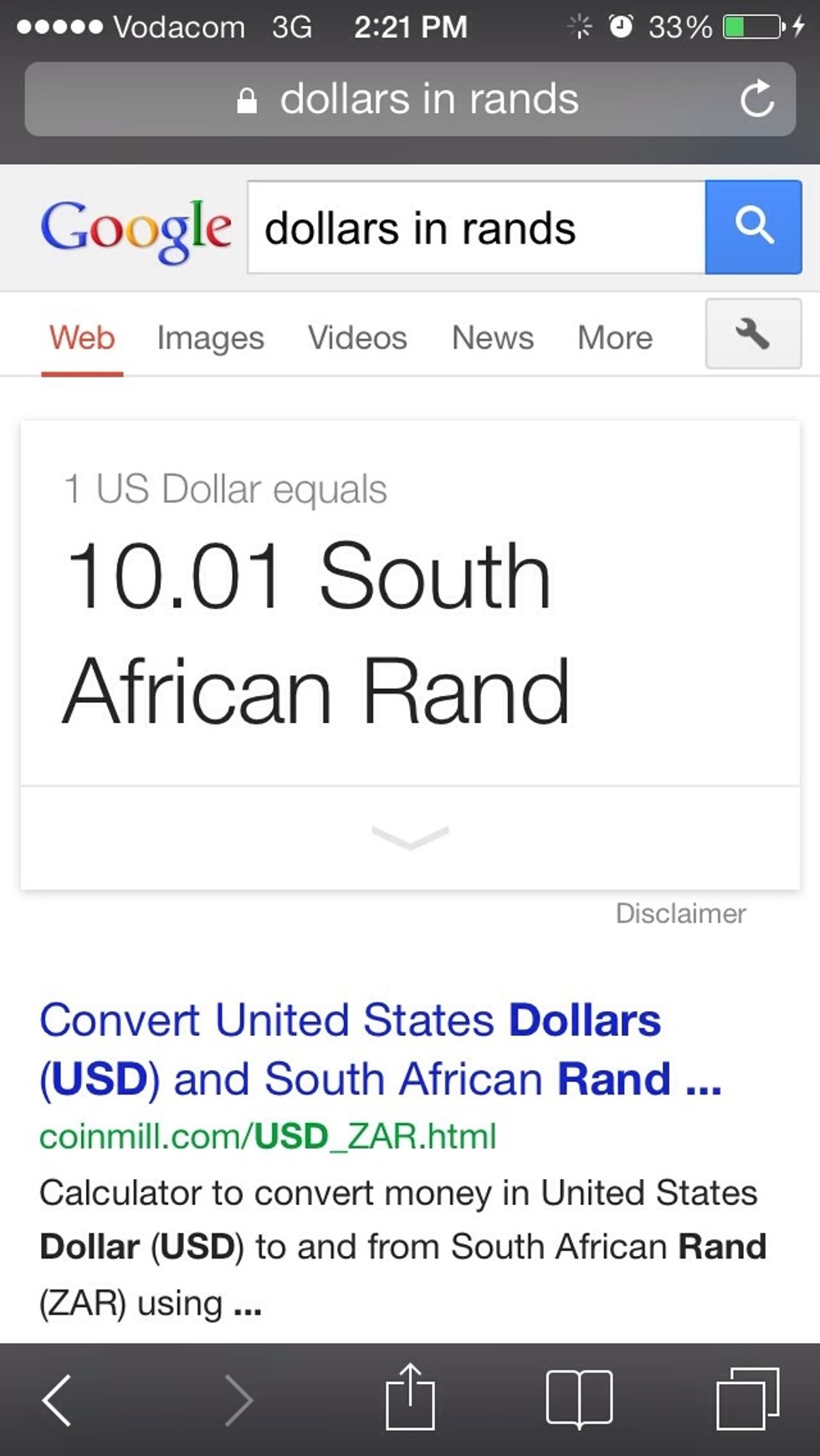
Task: Open the share sheet
Action: tap(410, 1397)
